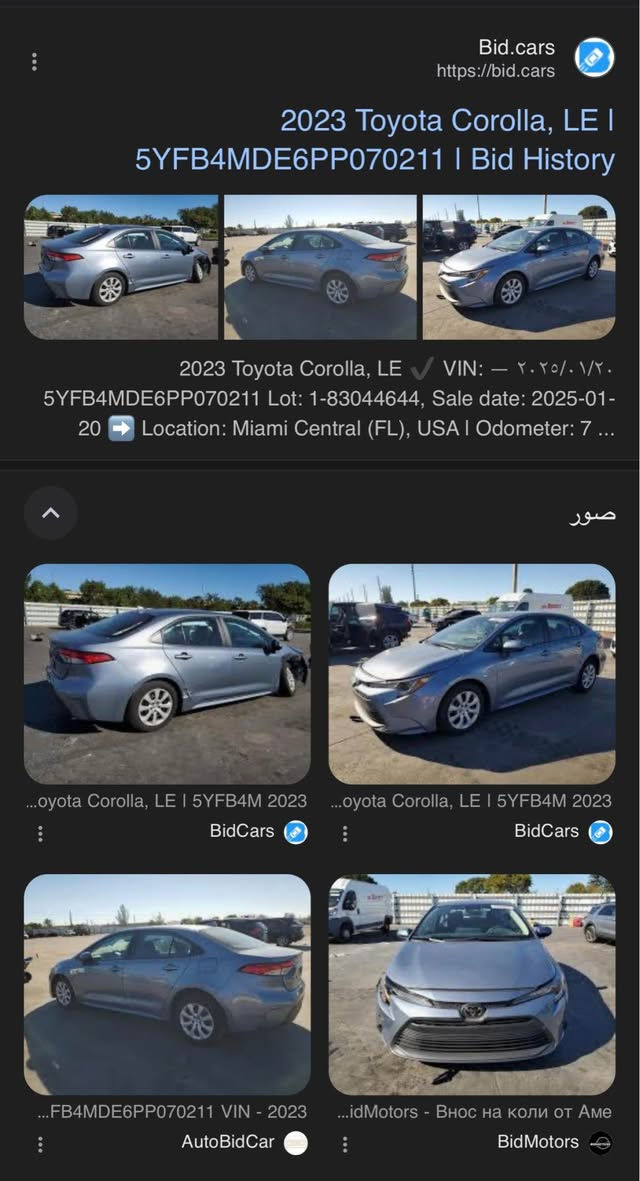Viewport: 640px width, 1181px height.
Task: Open the overflow menu for the Bid.cars result
Action: 34,62
